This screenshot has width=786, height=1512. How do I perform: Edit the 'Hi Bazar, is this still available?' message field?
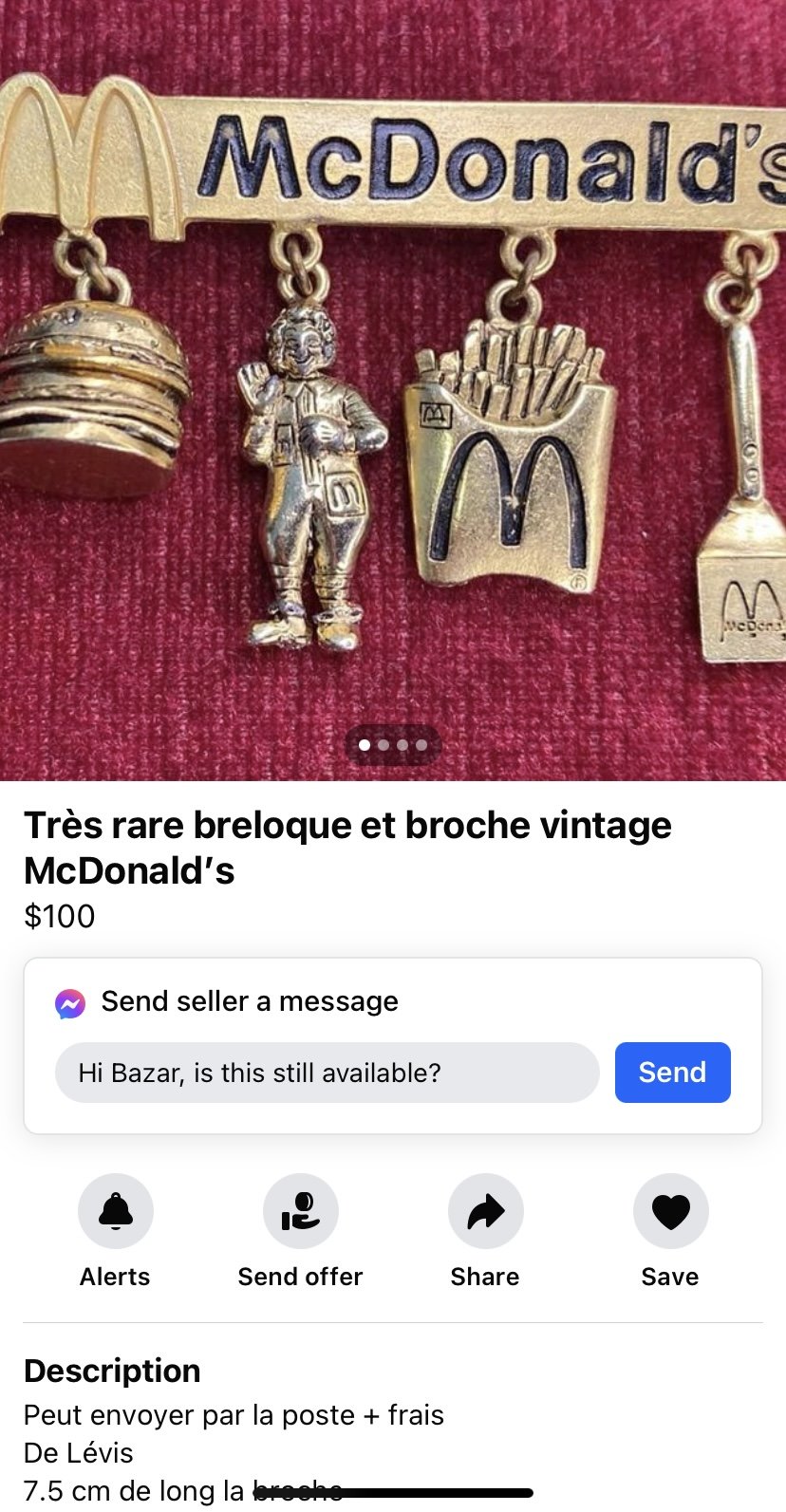pos(327,1073)
